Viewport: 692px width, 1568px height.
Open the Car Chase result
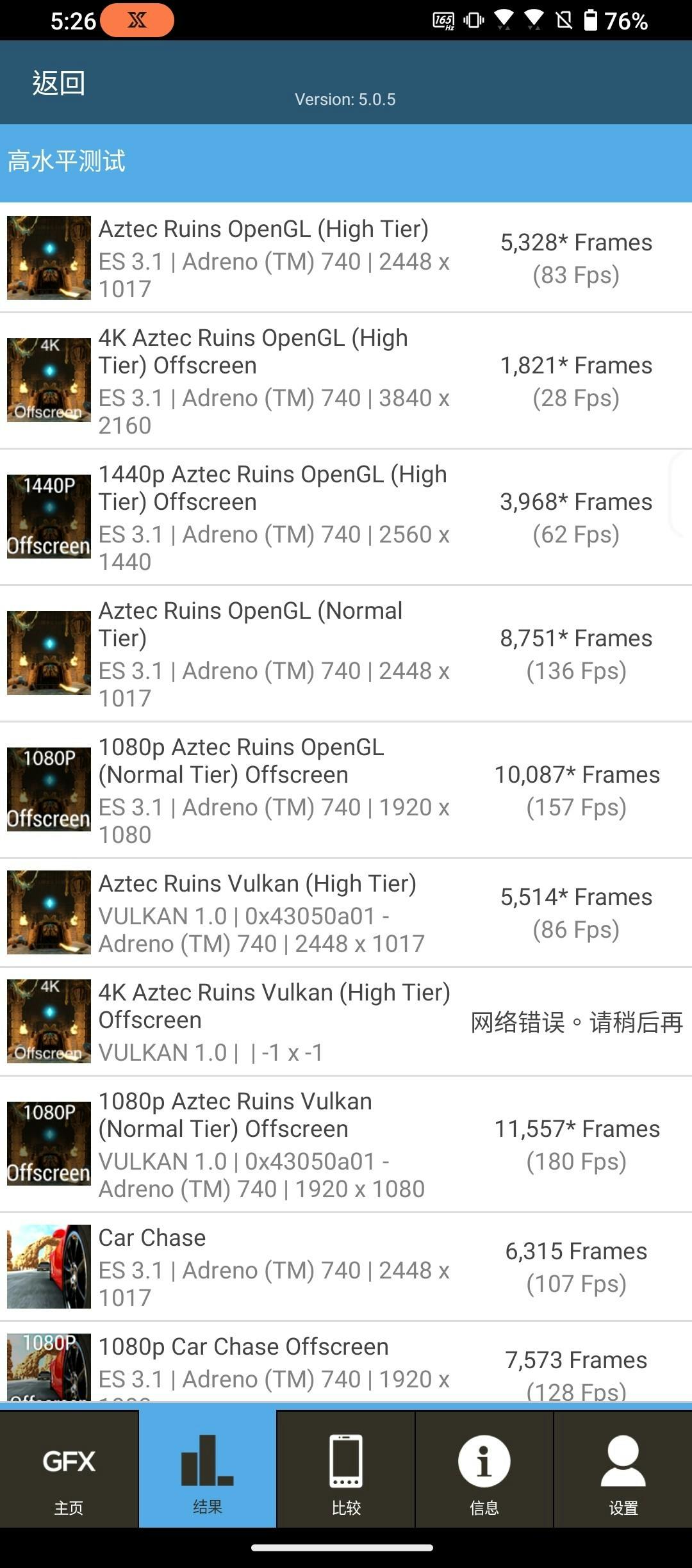(346, 1267)
